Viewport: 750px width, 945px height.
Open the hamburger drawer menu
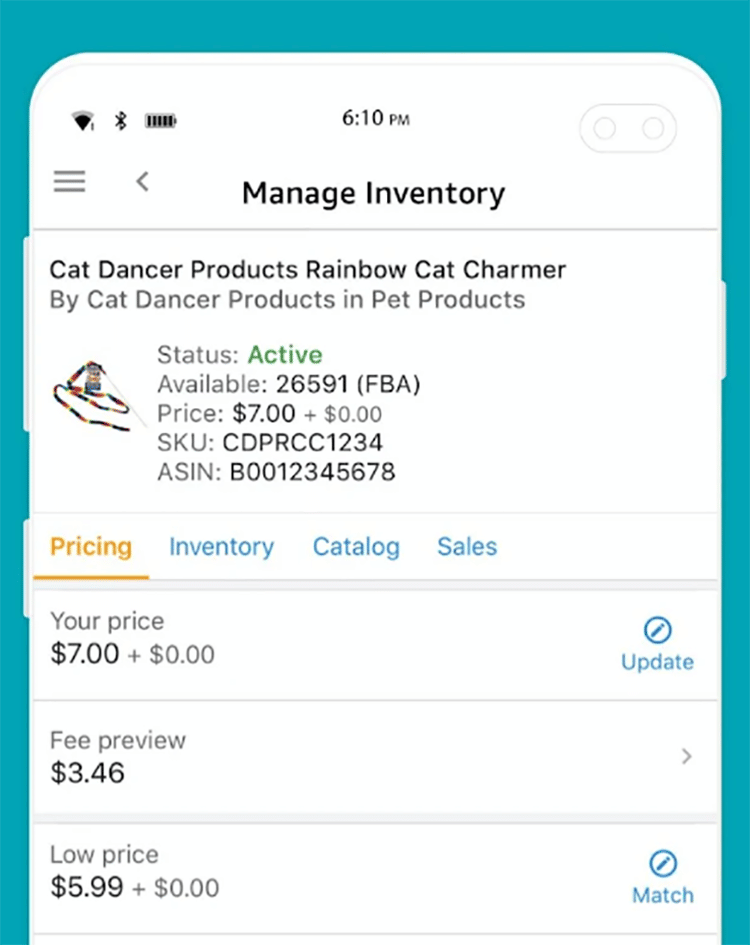pyautogui.click(x=69, y=181)
